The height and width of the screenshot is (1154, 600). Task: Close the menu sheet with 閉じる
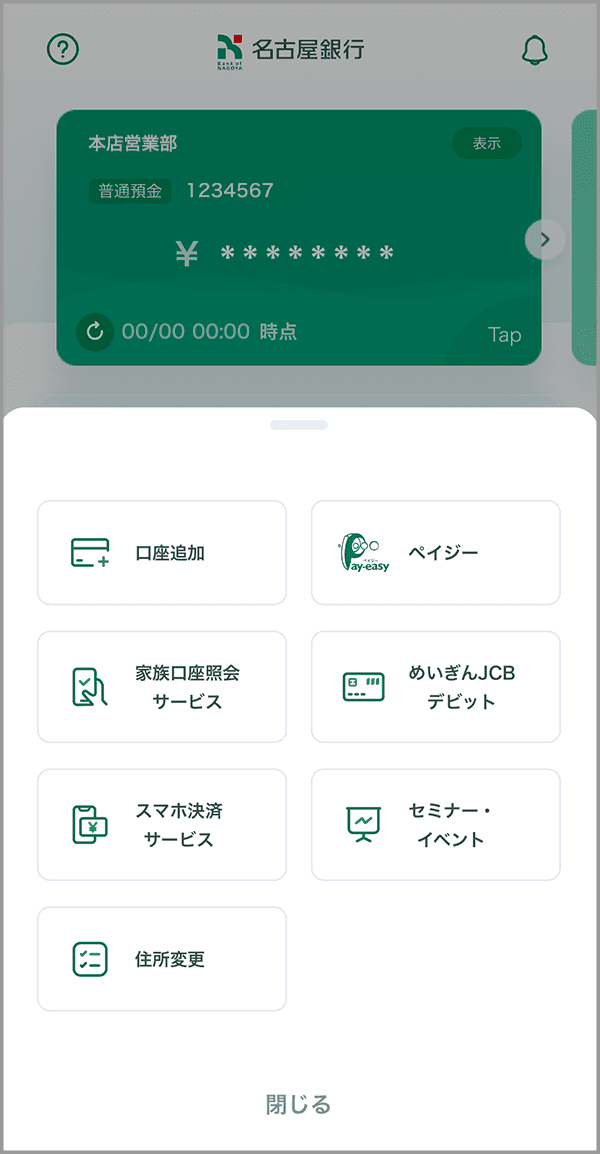pos(298,1104)
